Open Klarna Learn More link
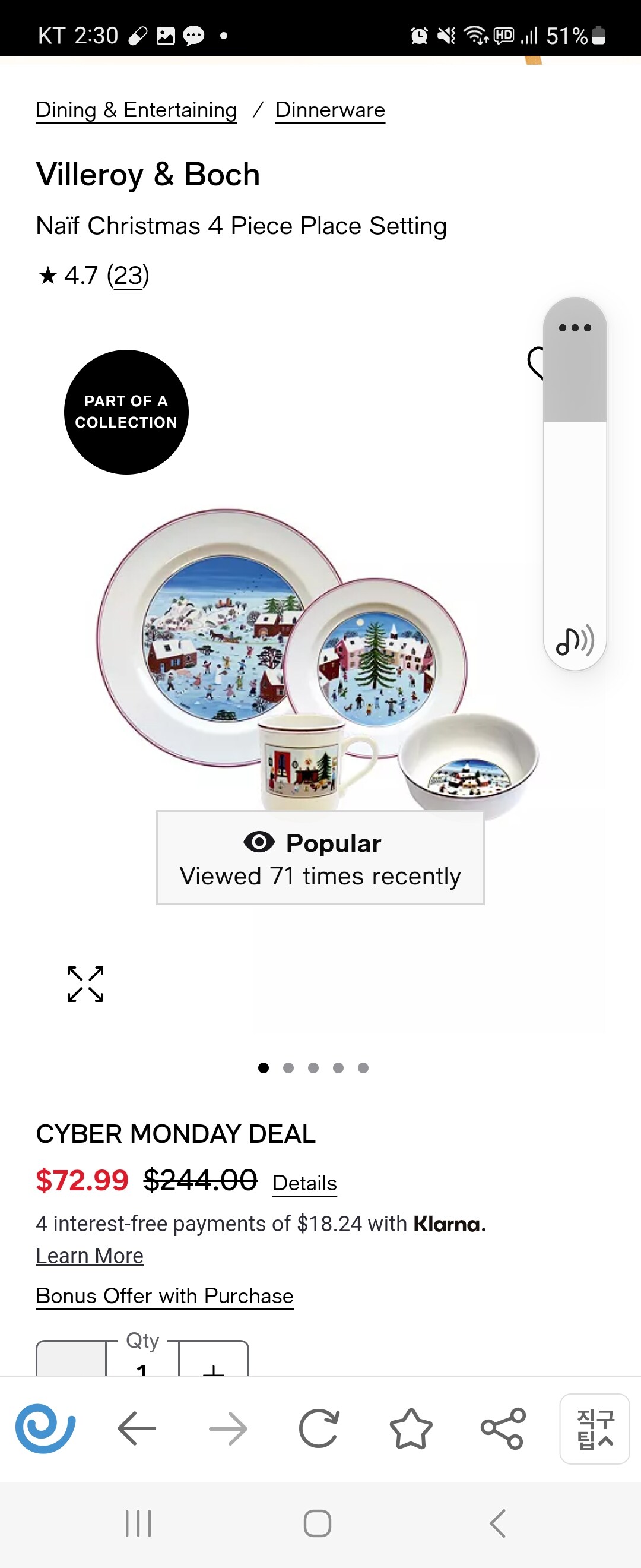 [x=90, y=1256]
